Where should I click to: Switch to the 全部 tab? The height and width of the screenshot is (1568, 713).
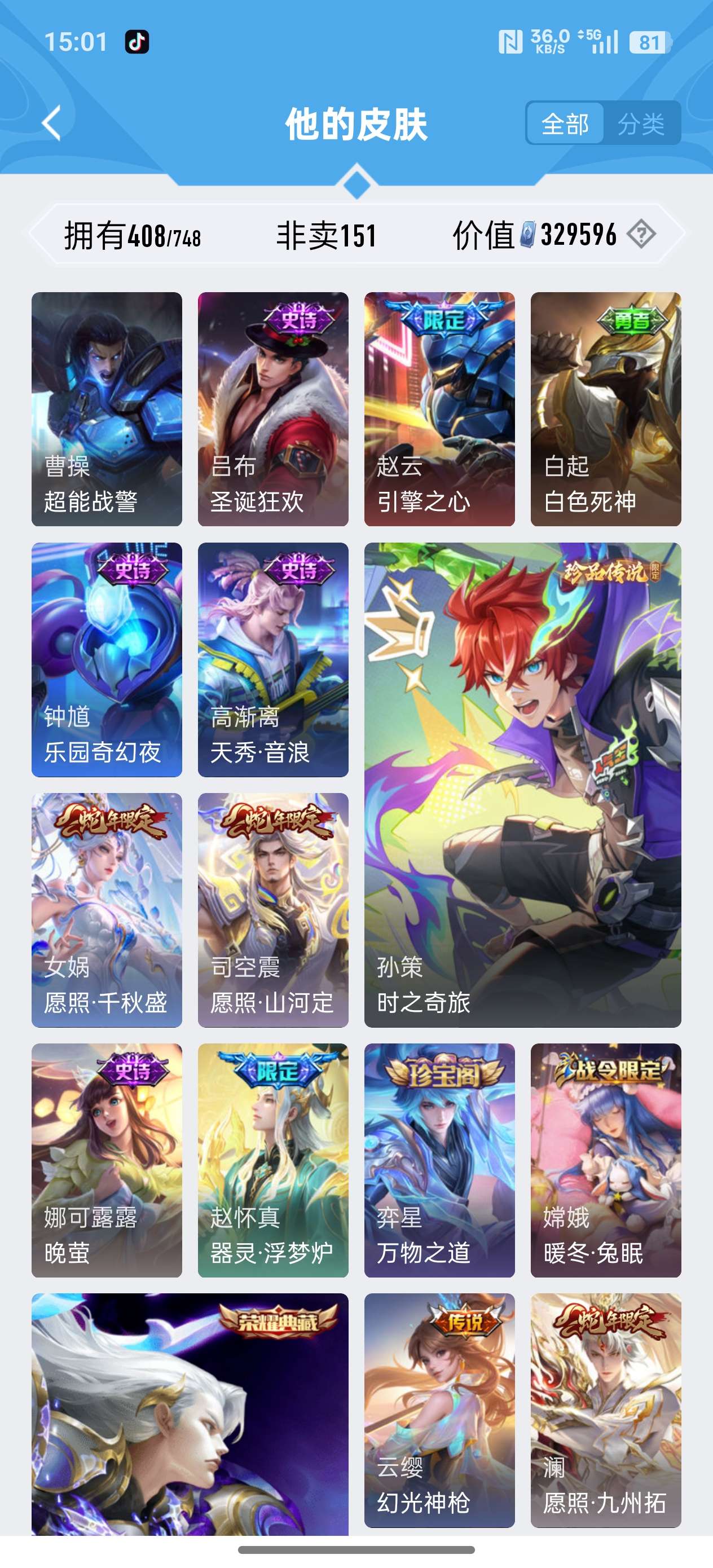[565, 124]
